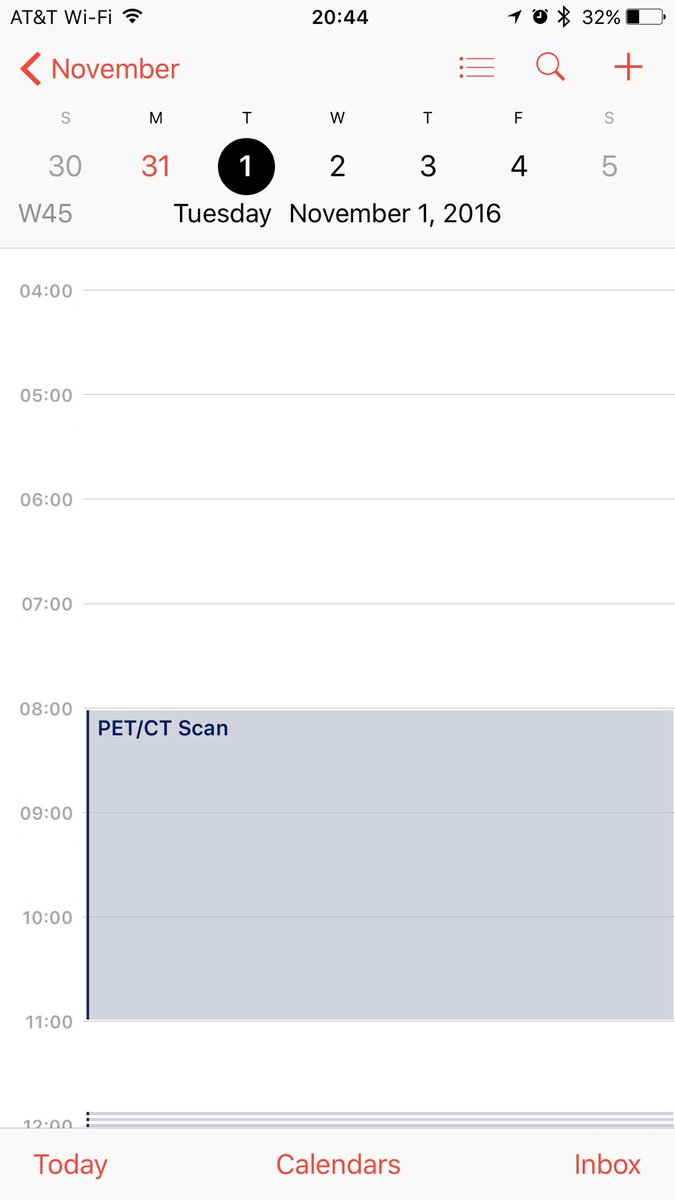Jump to Today

(70, 1164)
